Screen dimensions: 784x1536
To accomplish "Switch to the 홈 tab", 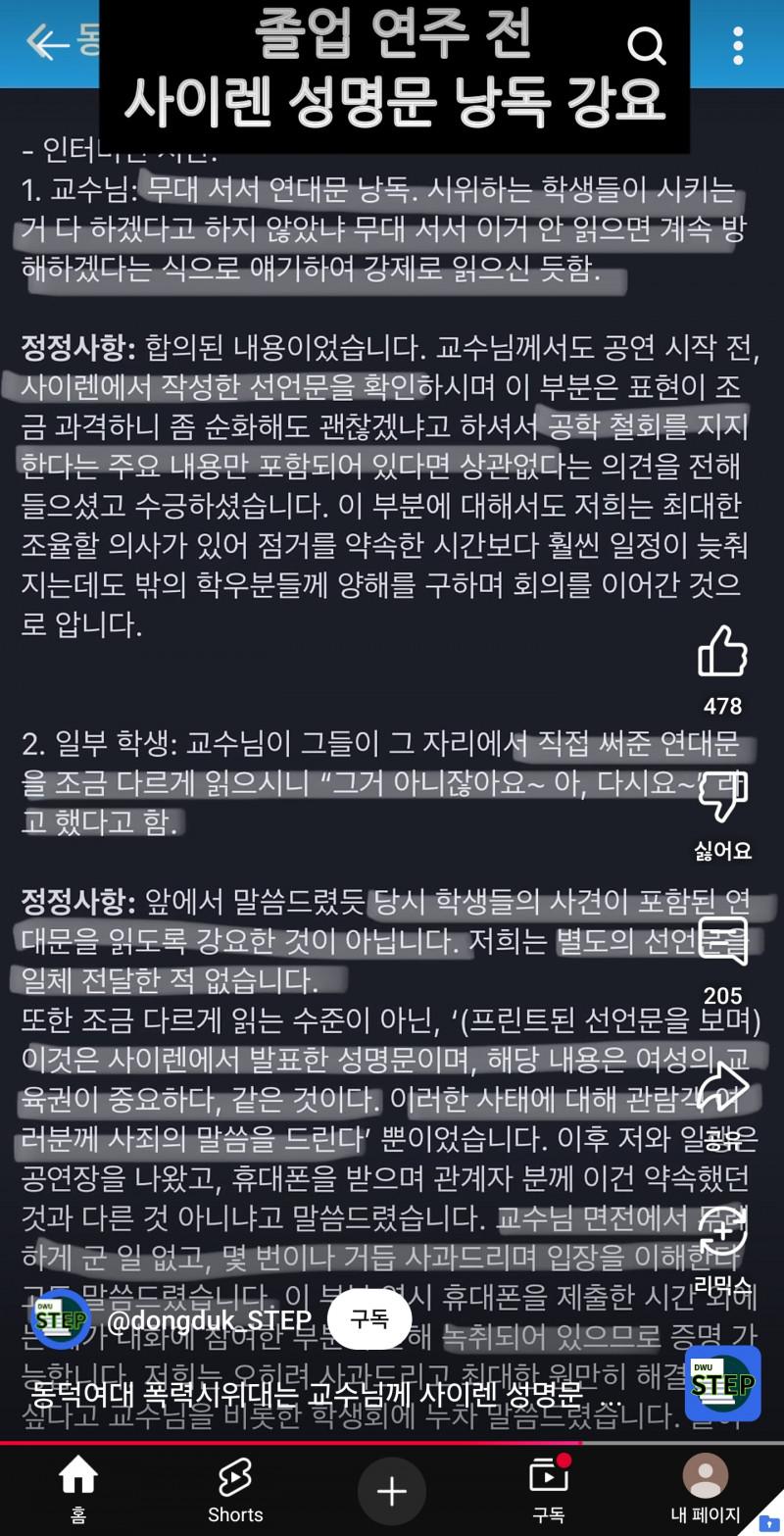I will coord(78,1488).
